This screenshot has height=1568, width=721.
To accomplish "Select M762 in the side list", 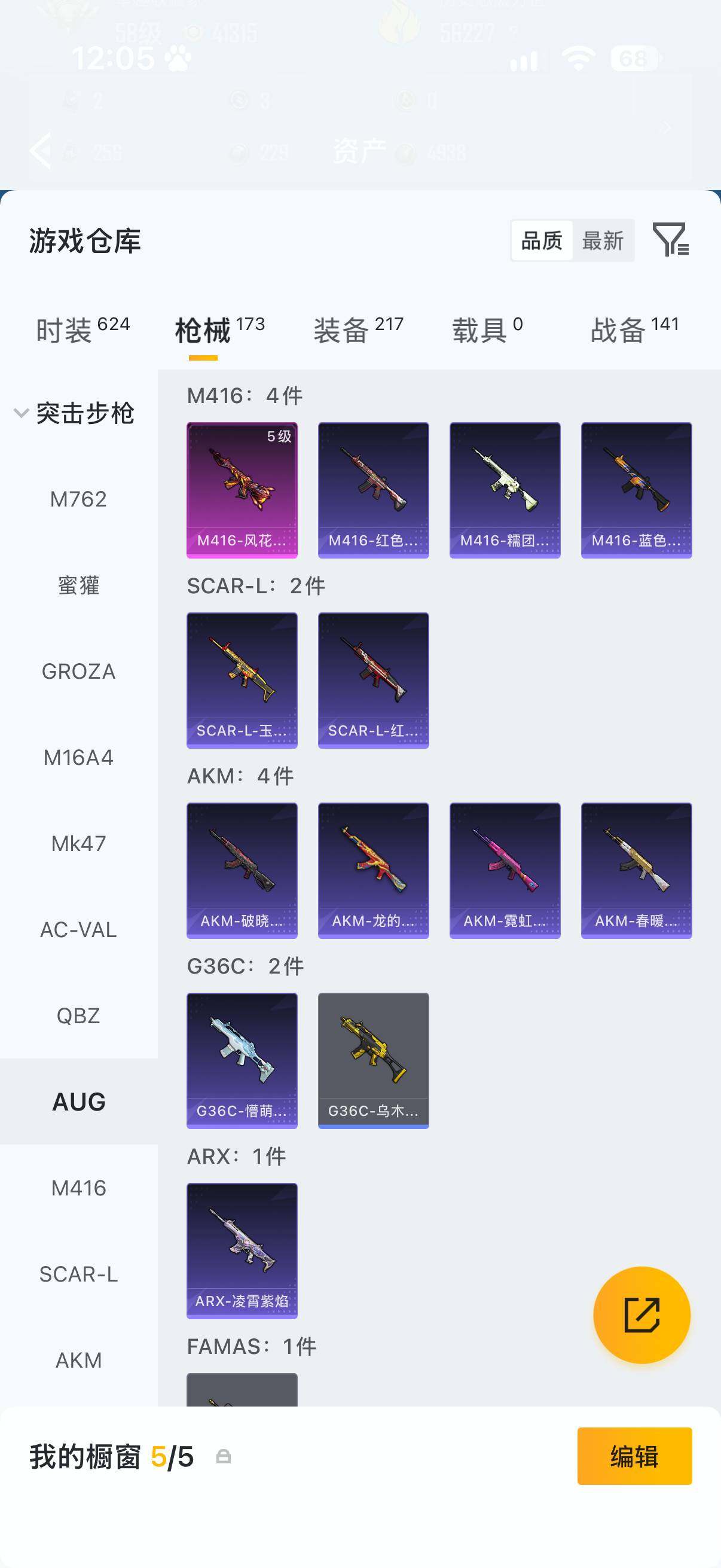I will [x=78, y=500].
